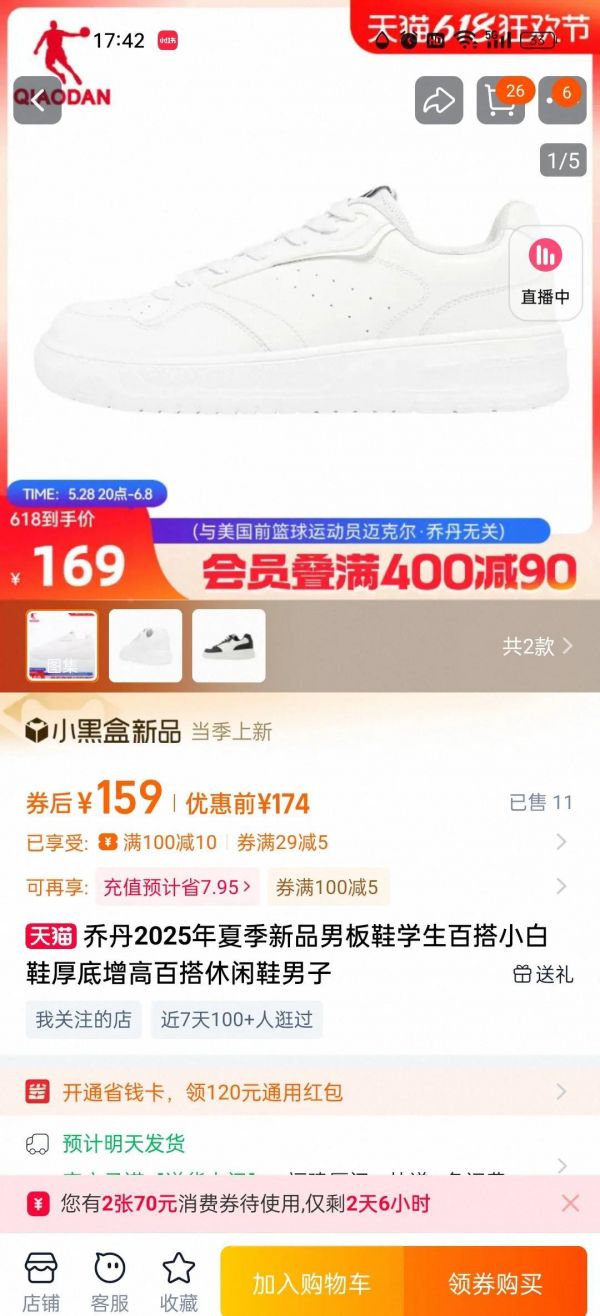
Task: Tap the 券满100减5 coupon chip
Action: click(327, 887)
